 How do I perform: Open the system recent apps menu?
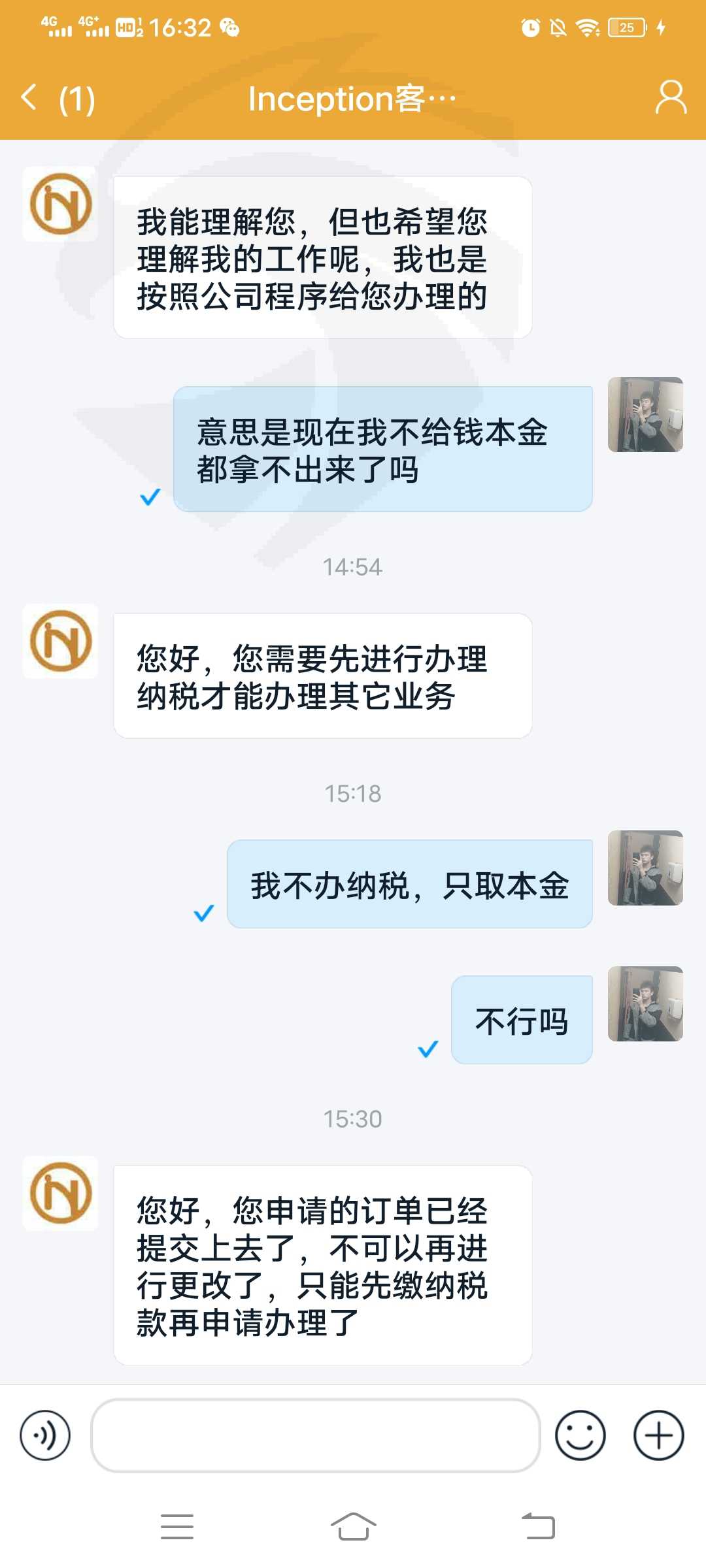(177, 1527)
